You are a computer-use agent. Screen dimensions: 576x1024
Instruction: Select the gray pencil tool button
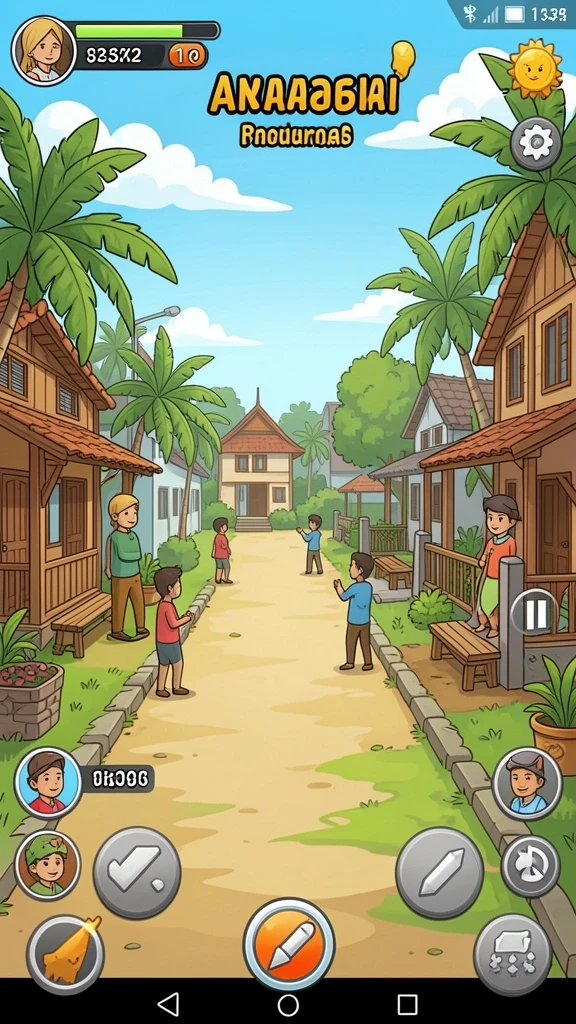coord(440,872)
